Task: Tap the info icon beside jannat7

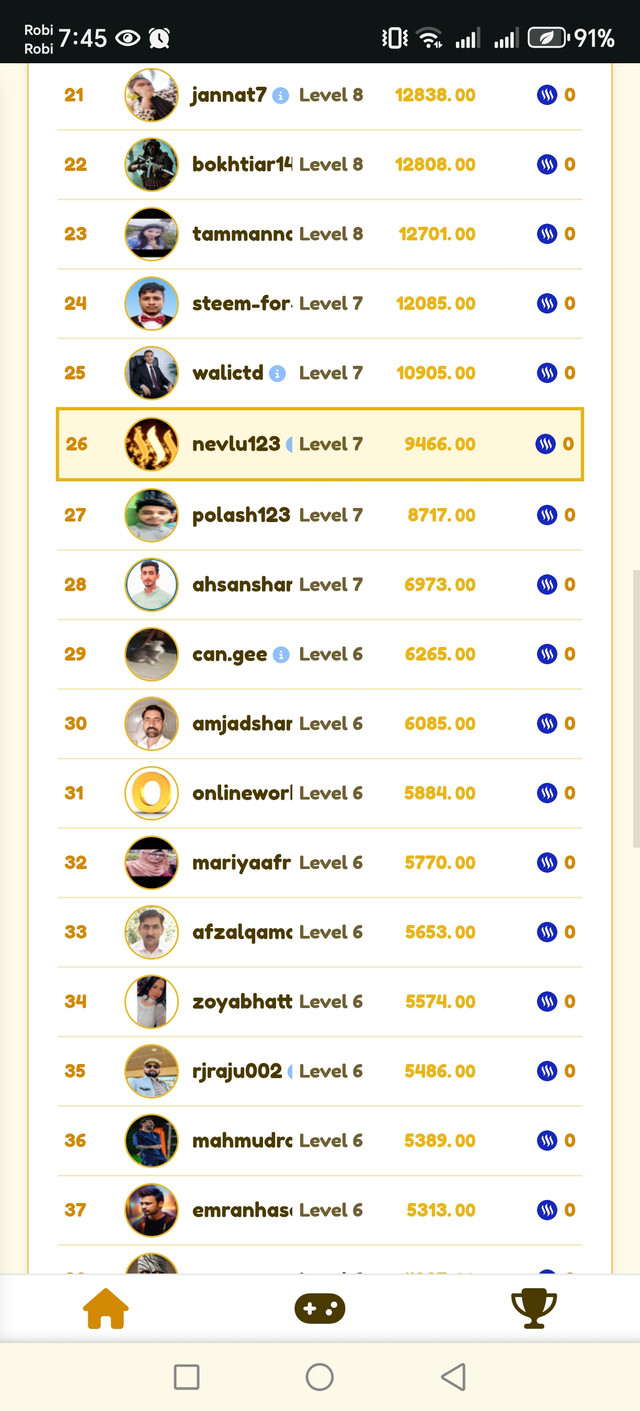Action: (281, 96)
